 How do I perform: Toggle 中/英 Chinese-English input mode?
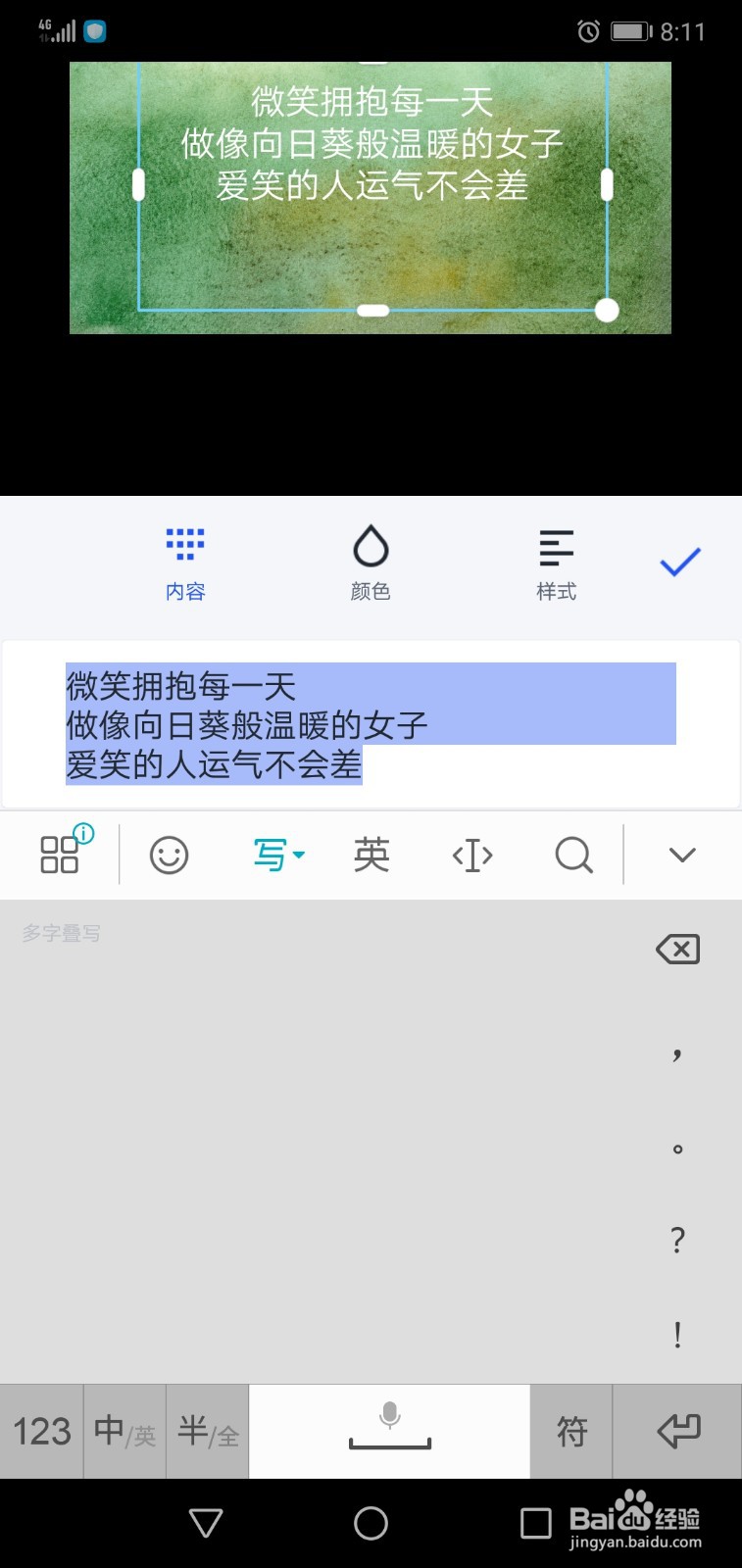coord(124,1431)
